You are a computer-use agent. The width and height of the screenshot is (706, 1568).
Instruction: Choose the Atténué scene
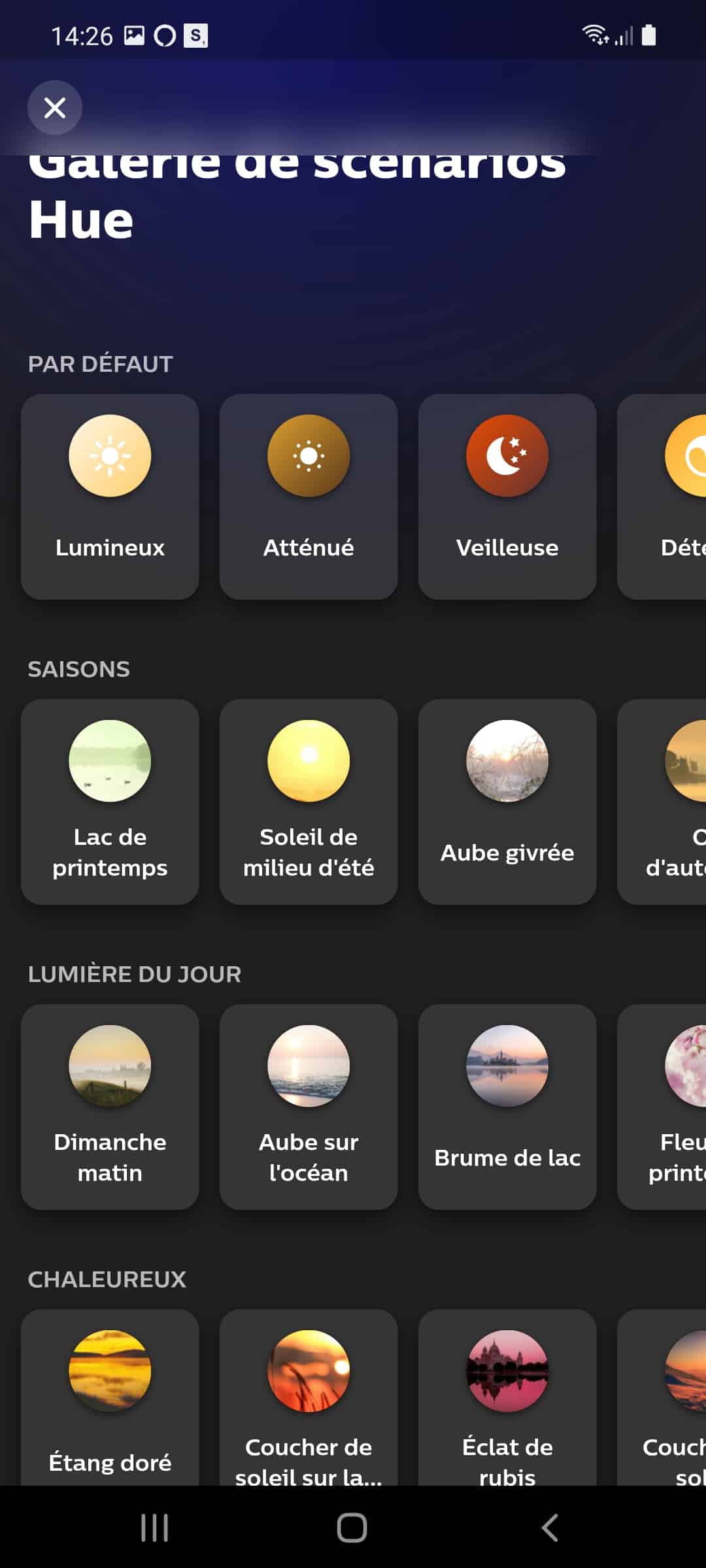[x=309, y=497]
